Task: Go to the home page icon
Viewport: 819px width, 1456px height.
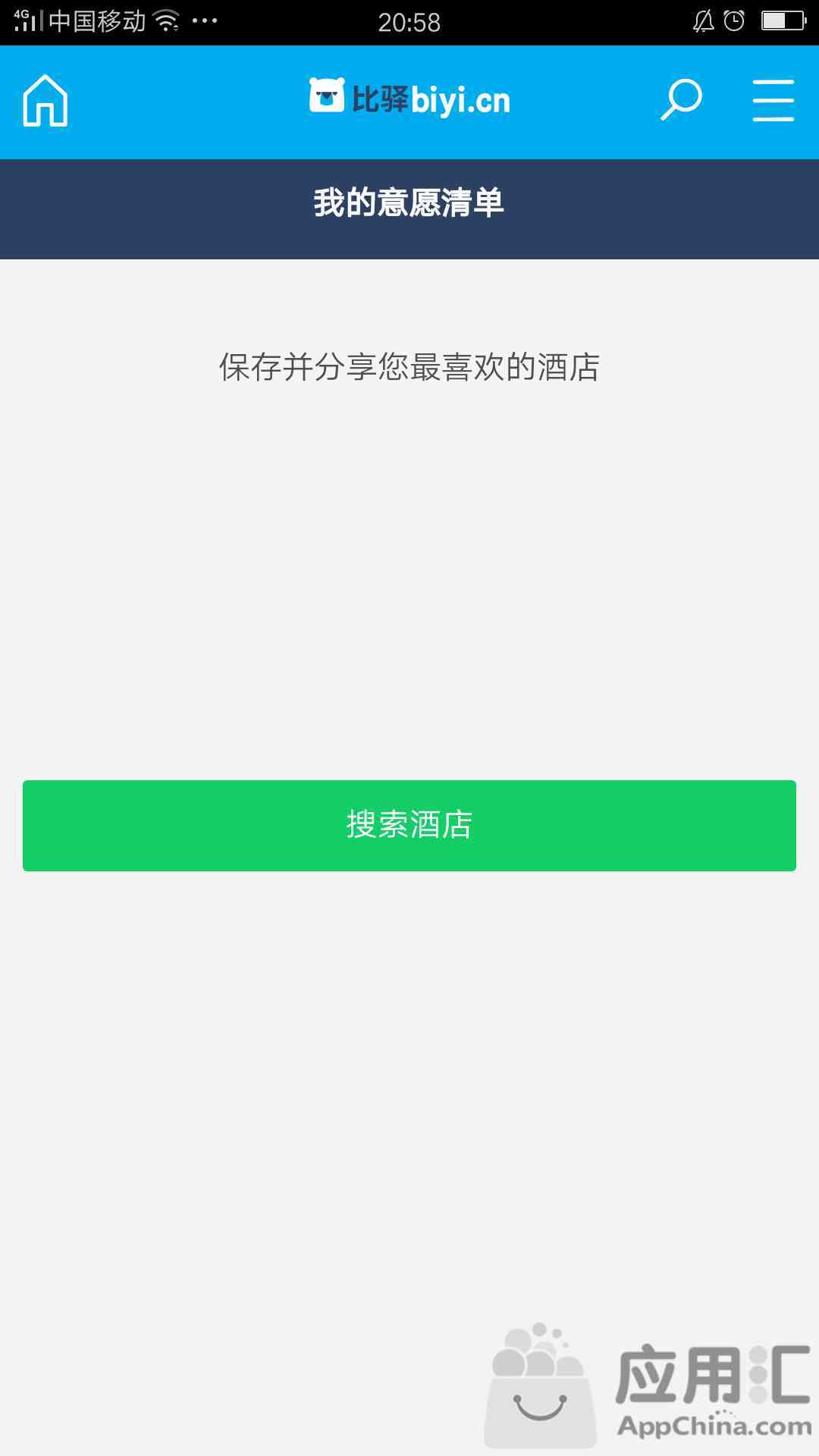Action: point(45,100)
